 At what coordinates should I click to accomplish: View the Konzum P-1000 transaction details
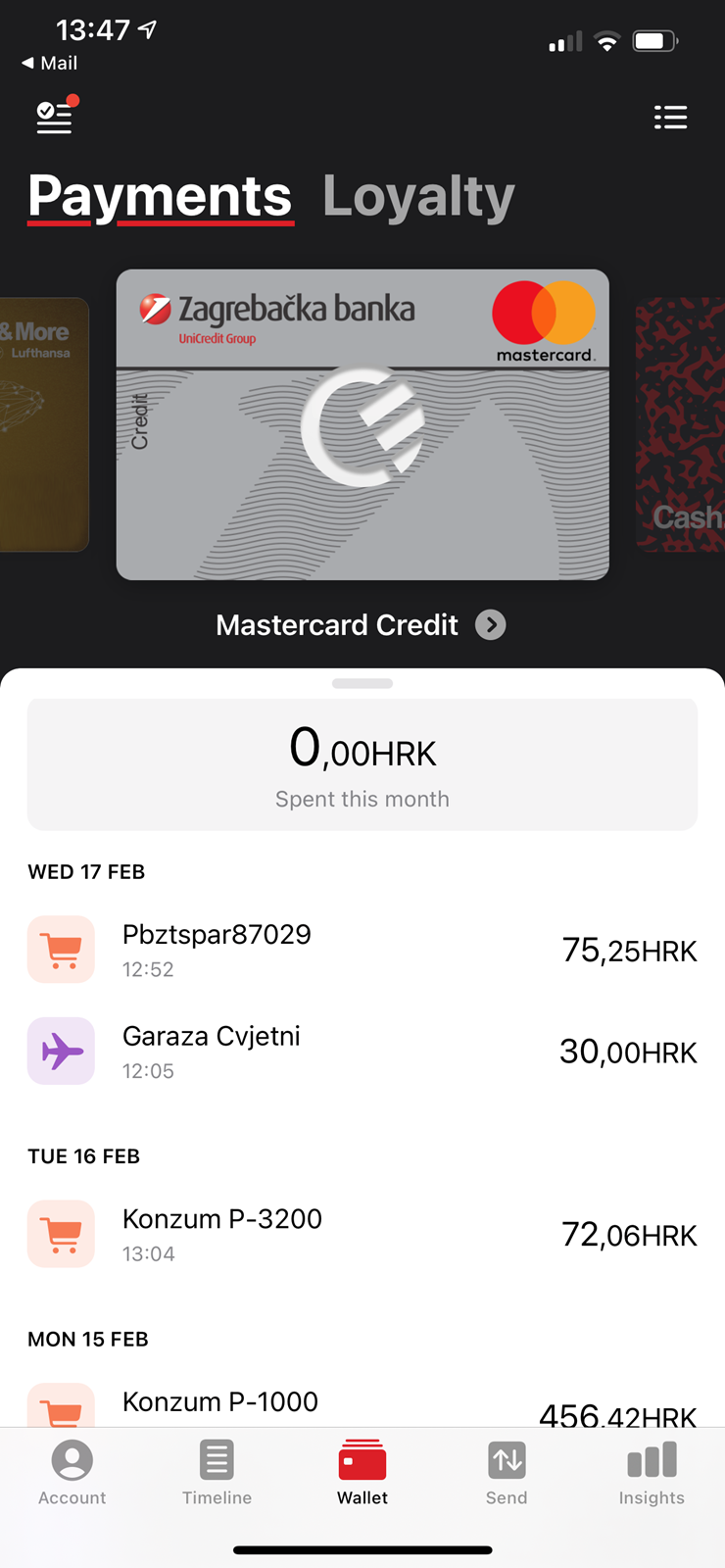click(362, 1403)
